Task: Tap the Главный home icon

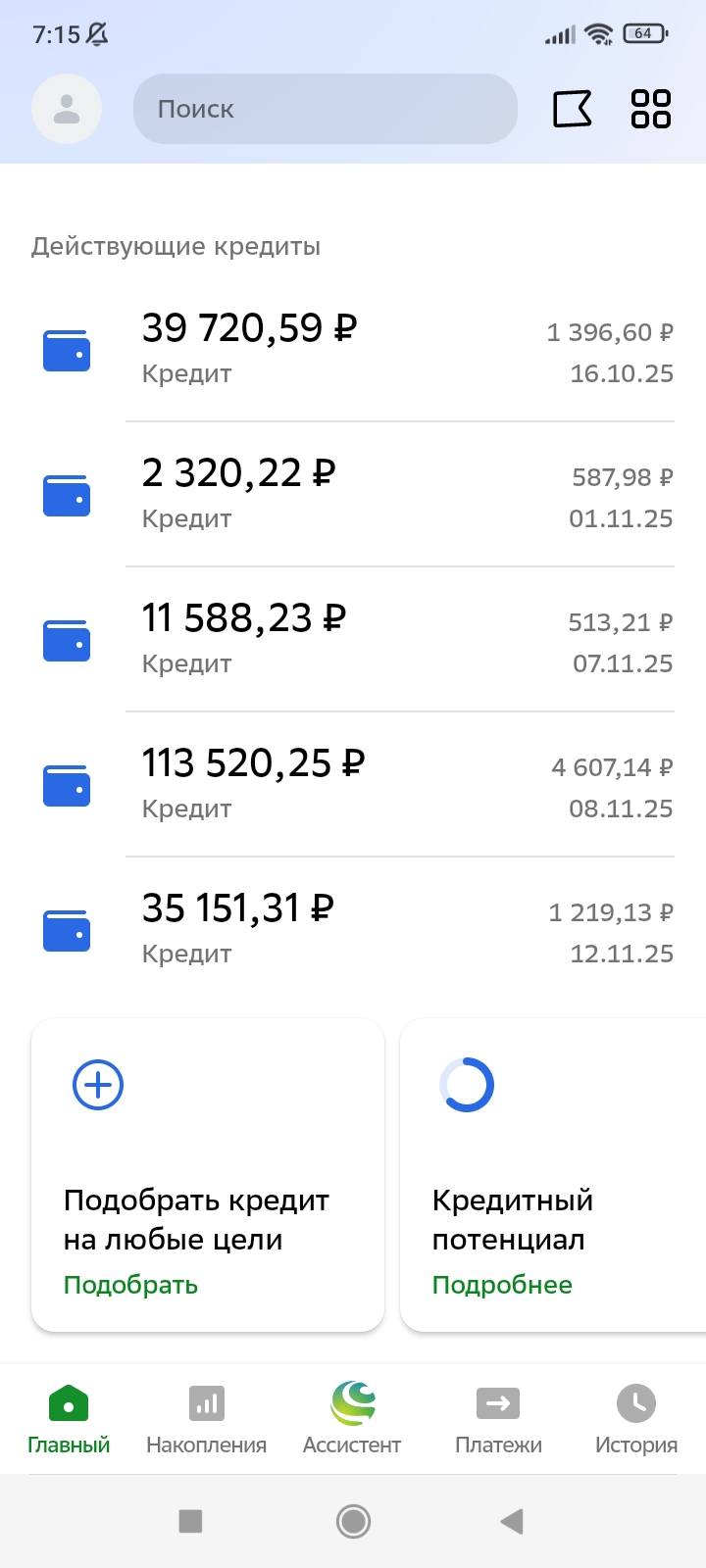Action: coord(67,1403)
